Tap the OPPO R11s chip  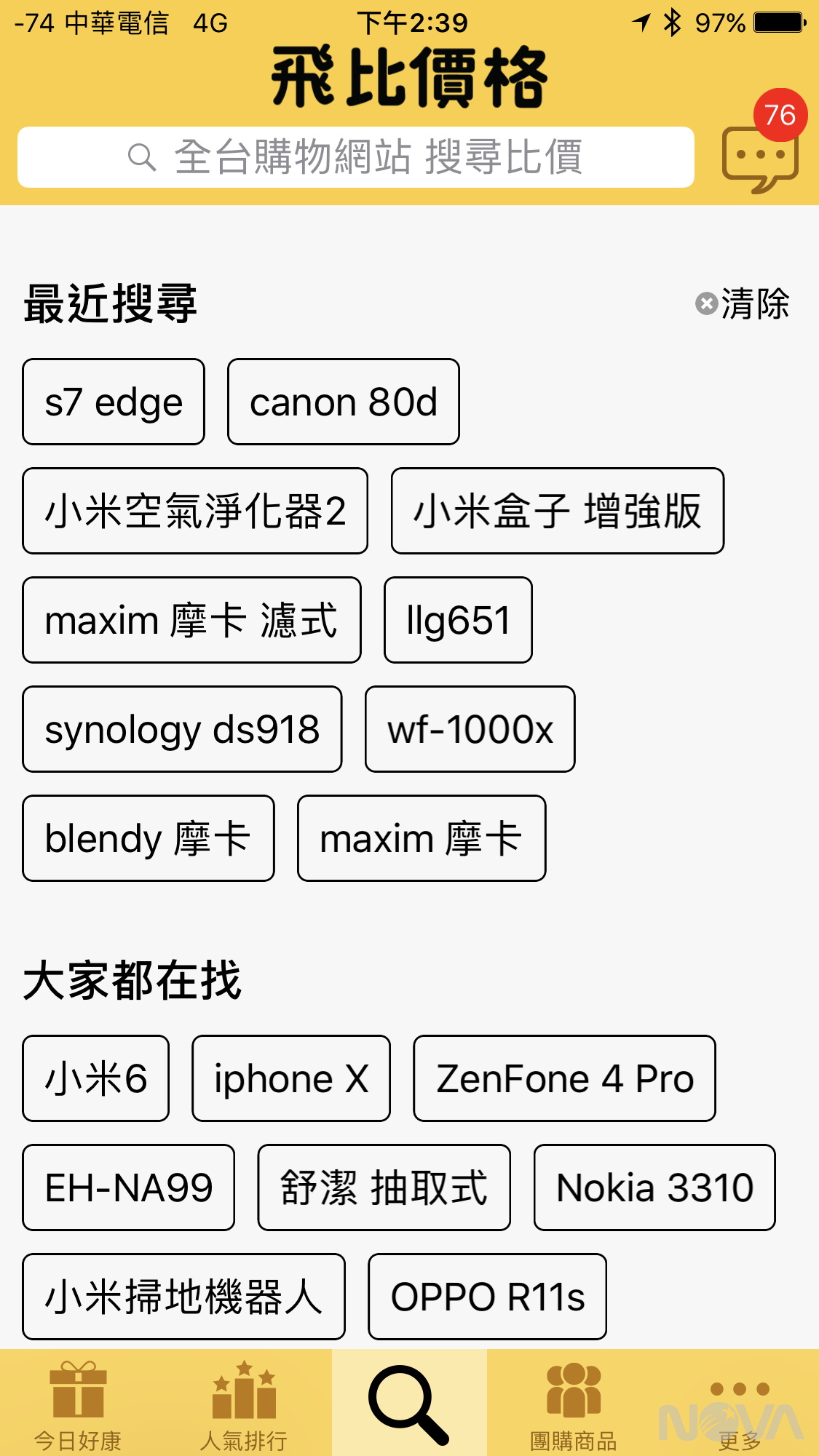pos(487,1297)
